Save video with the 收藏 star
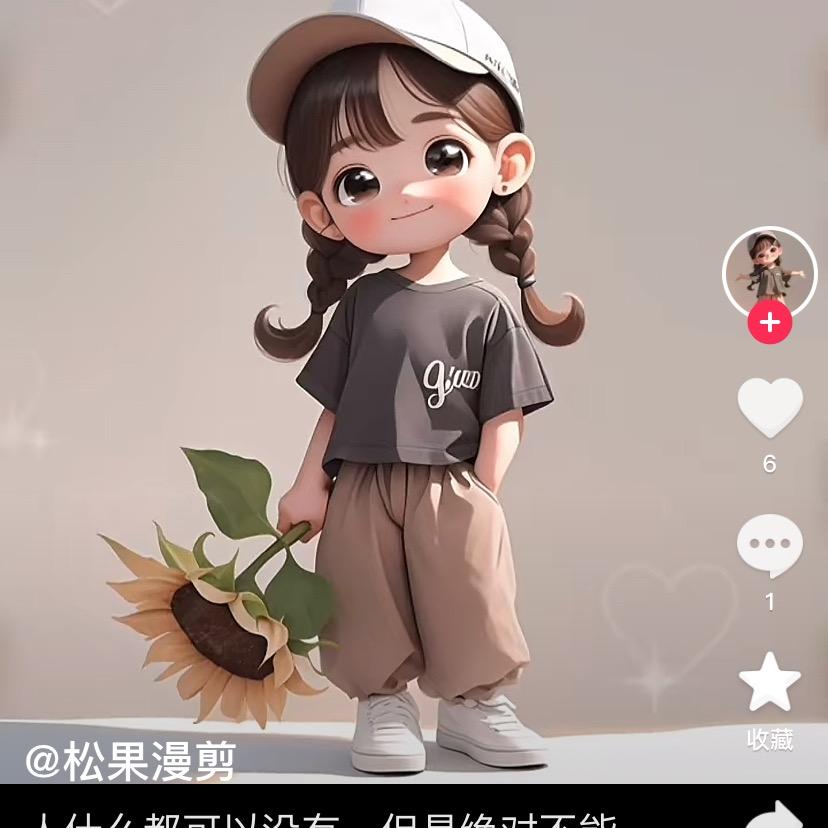Image resolution: width=828 pixels, height=828 pixels. click(769, 683)
